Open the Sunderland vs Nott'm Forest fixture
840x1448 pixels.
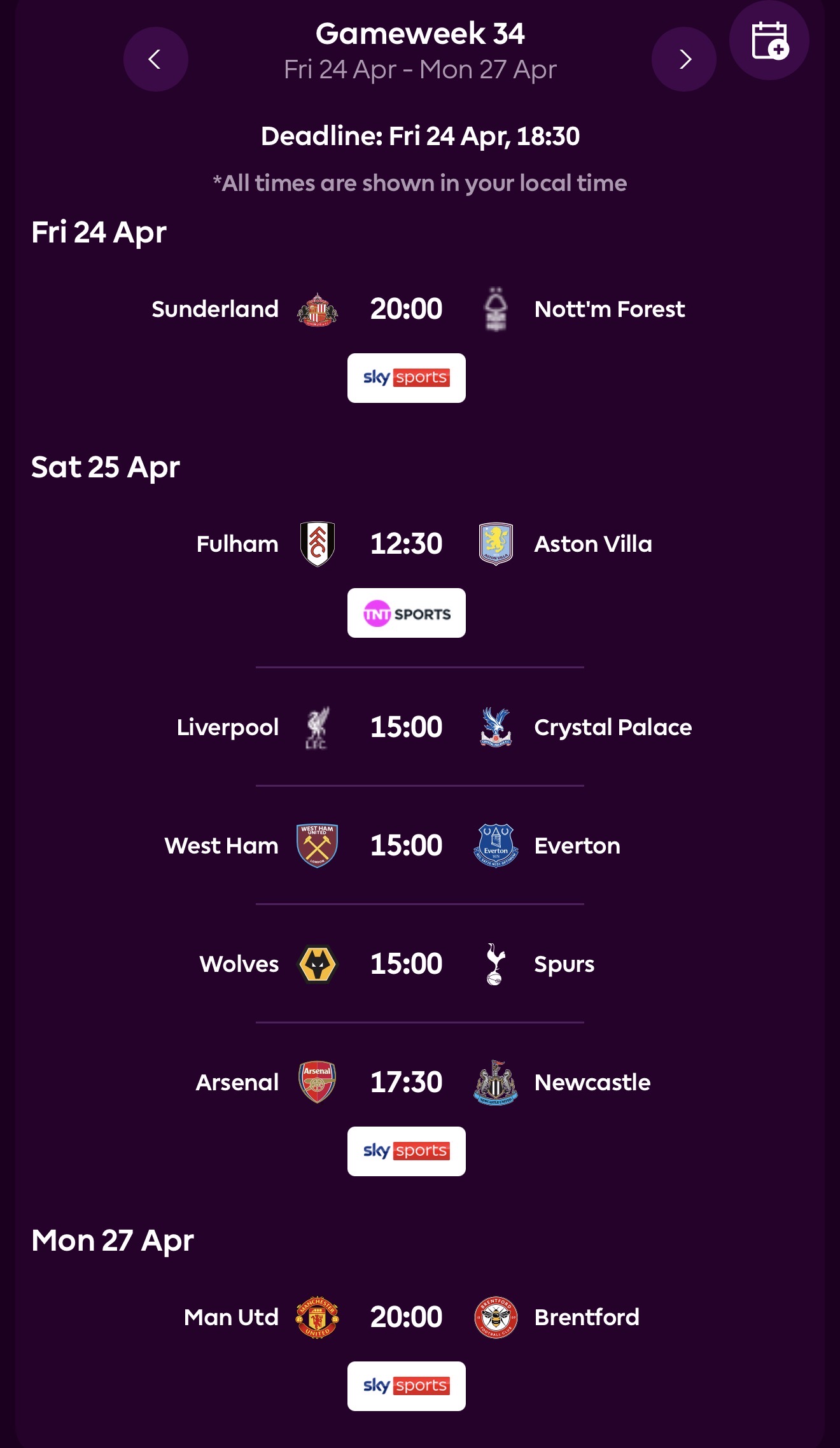406,309
